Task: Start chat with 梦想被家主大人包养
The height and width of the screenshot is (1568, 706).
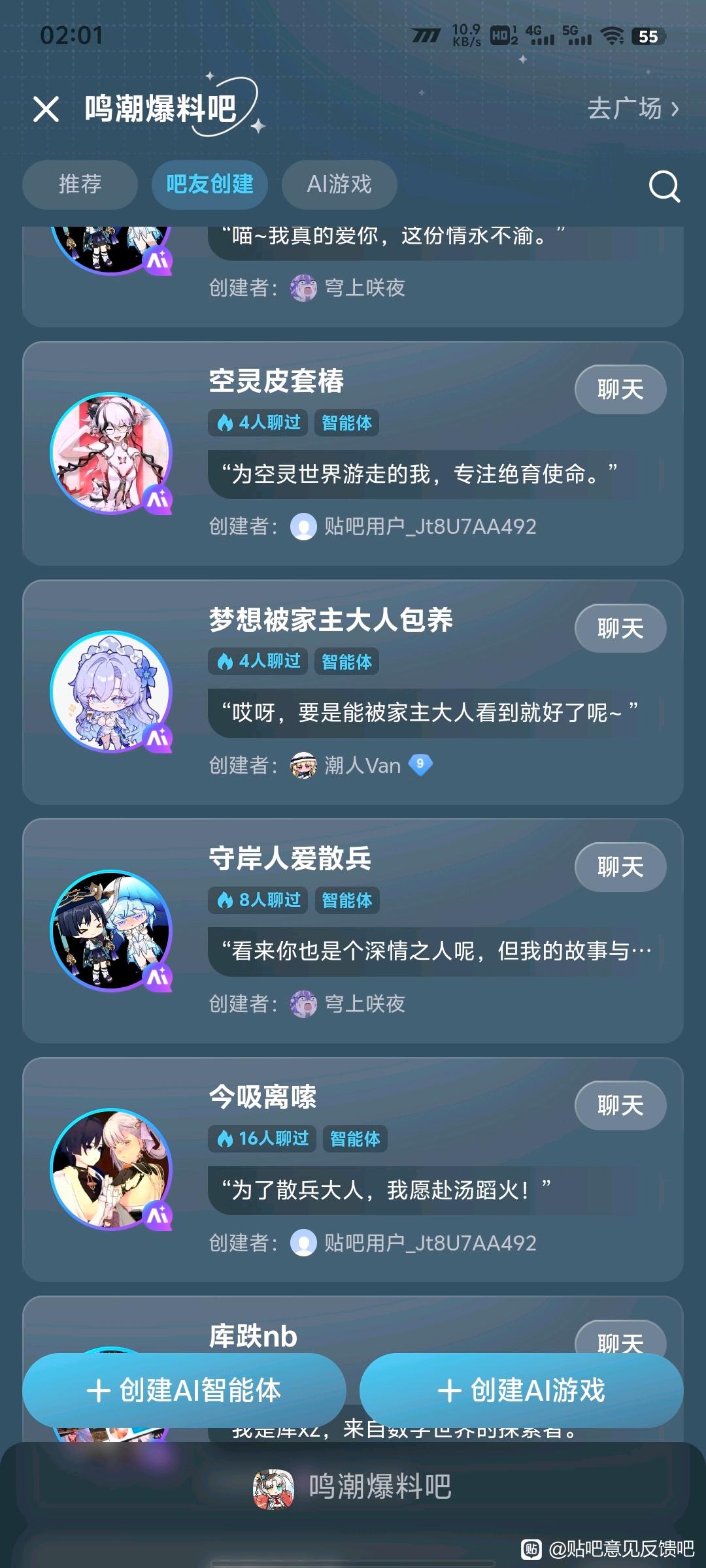Action: coord(620,629)
